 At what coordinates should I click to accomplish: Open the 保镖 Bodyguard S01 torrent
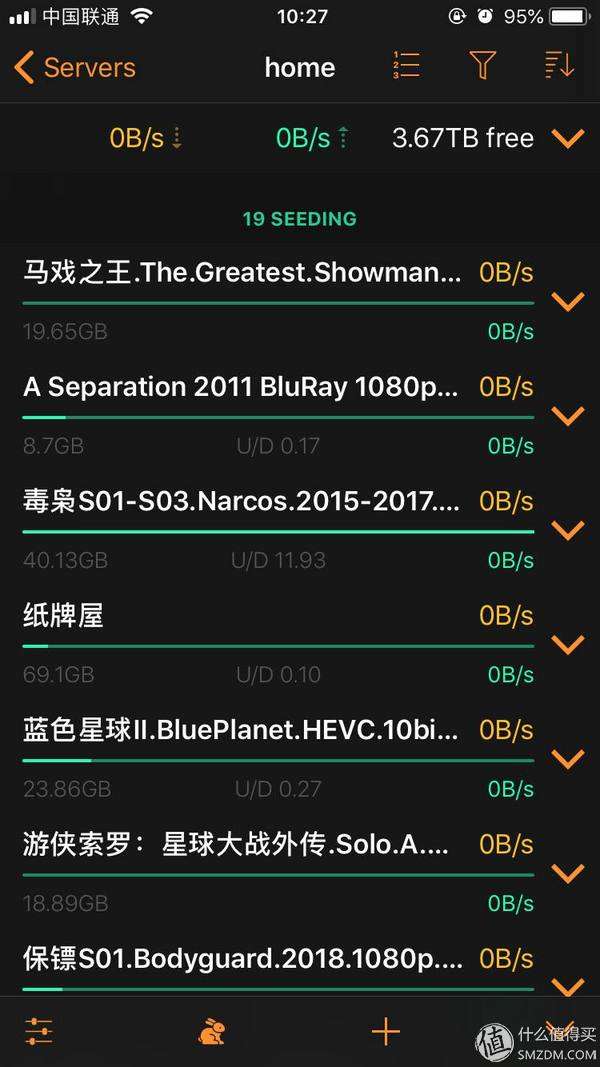pyautogui.click(x=243, y=960)
